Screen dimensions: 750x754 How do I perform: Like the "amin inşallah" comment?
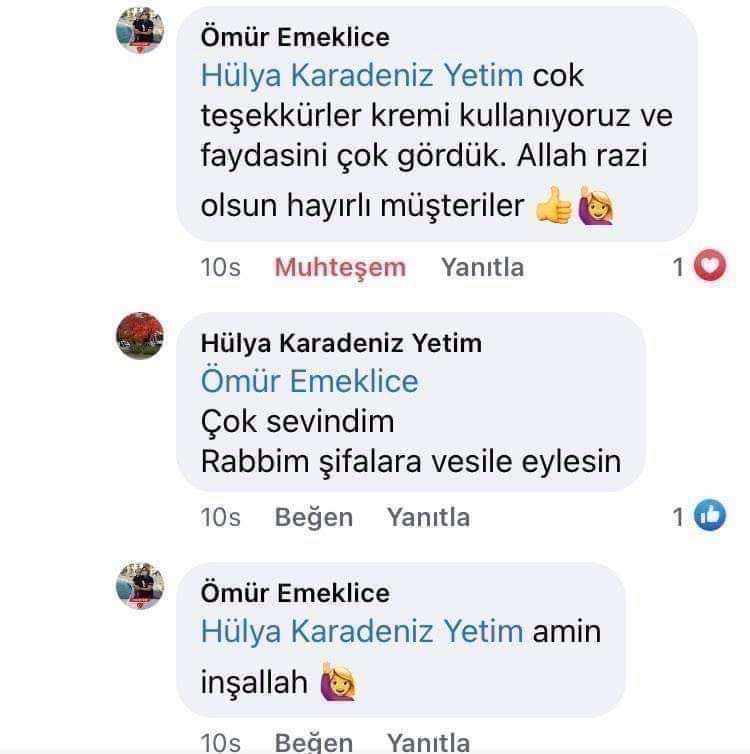(313, 741)
